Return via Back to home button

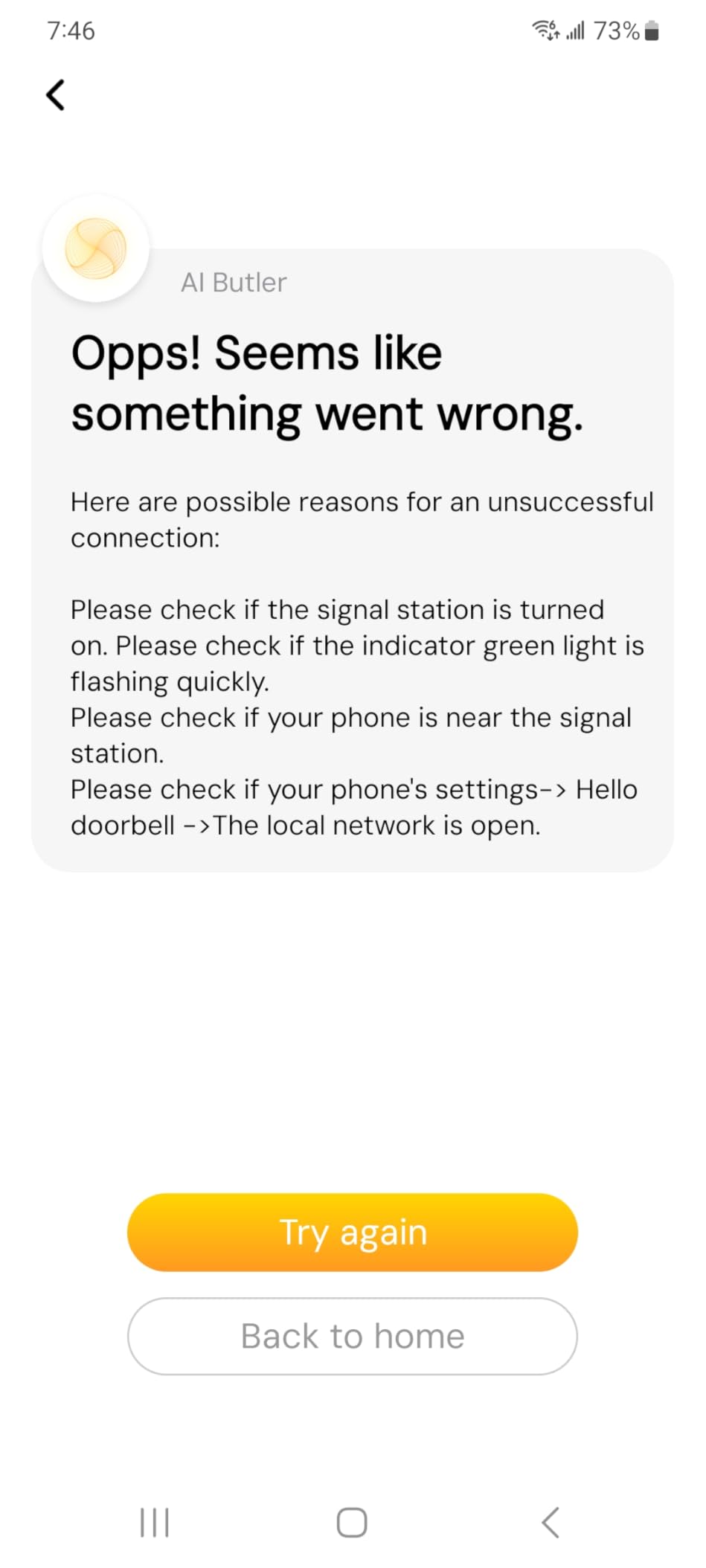coord(352,1336)
